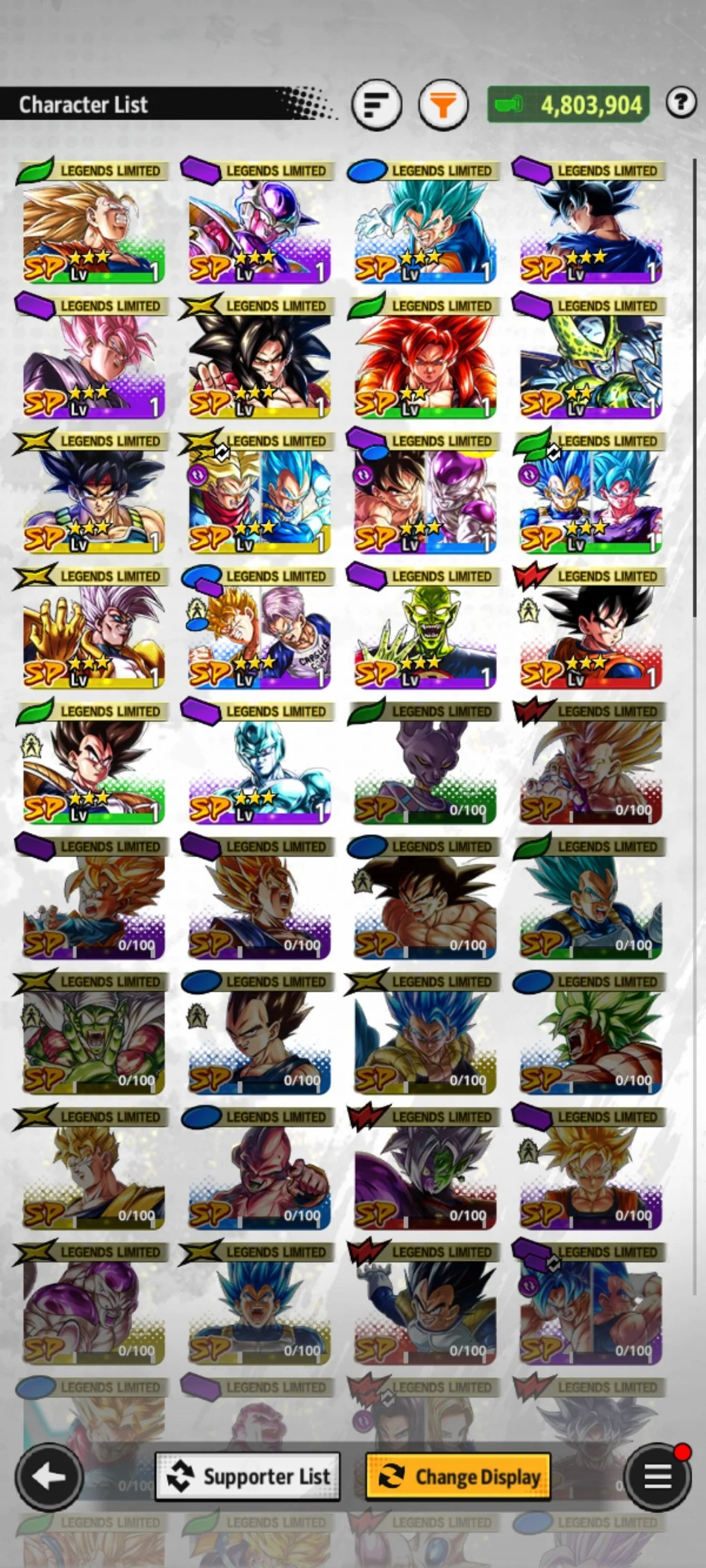Open the red base Goku card
This screenshot has height=1568, width=706.
(x=590, y=631)
